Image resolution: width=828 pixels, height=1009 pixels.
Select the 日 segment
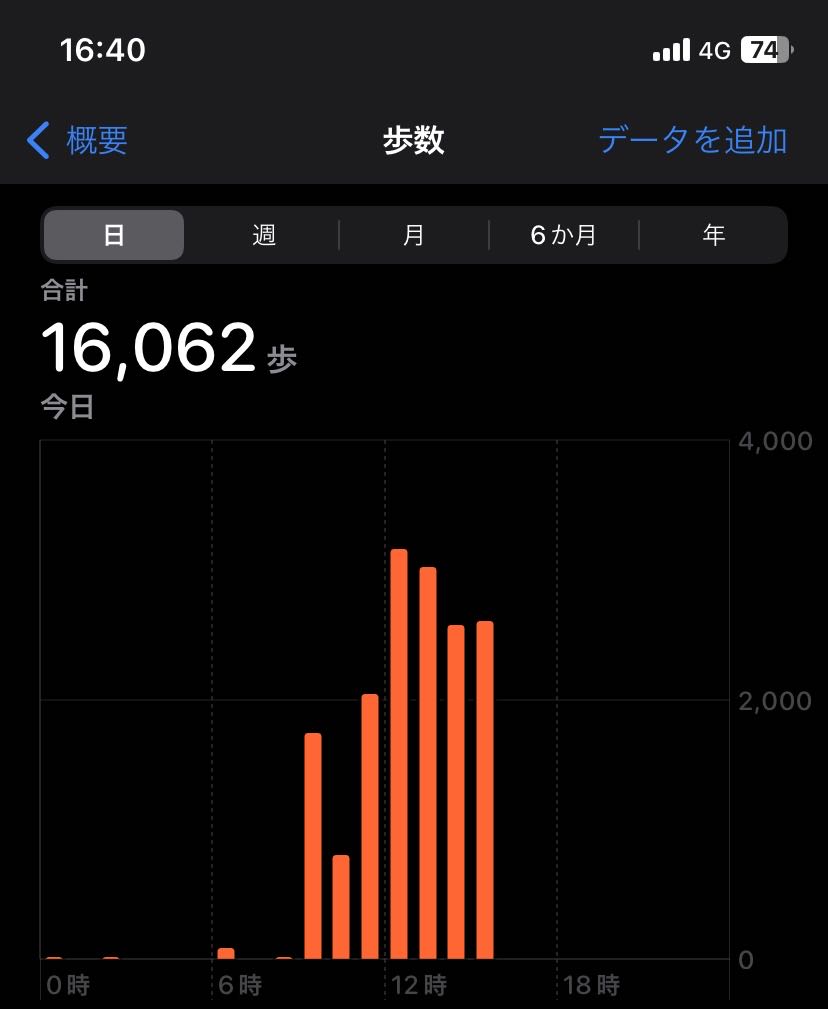click(114, 235)
